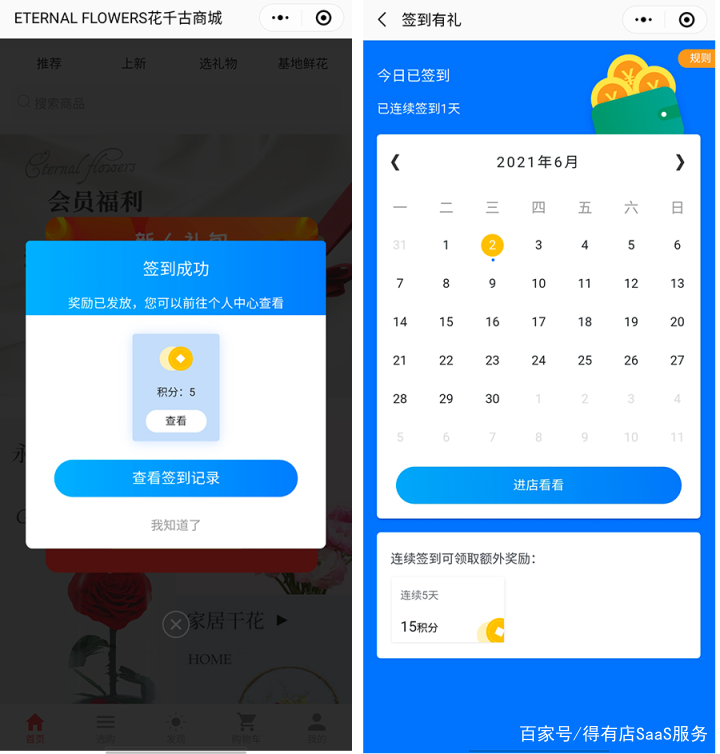Dismiss the dialog with 我知道了
The width and height of the screenshot is (720, 754).
176,525
